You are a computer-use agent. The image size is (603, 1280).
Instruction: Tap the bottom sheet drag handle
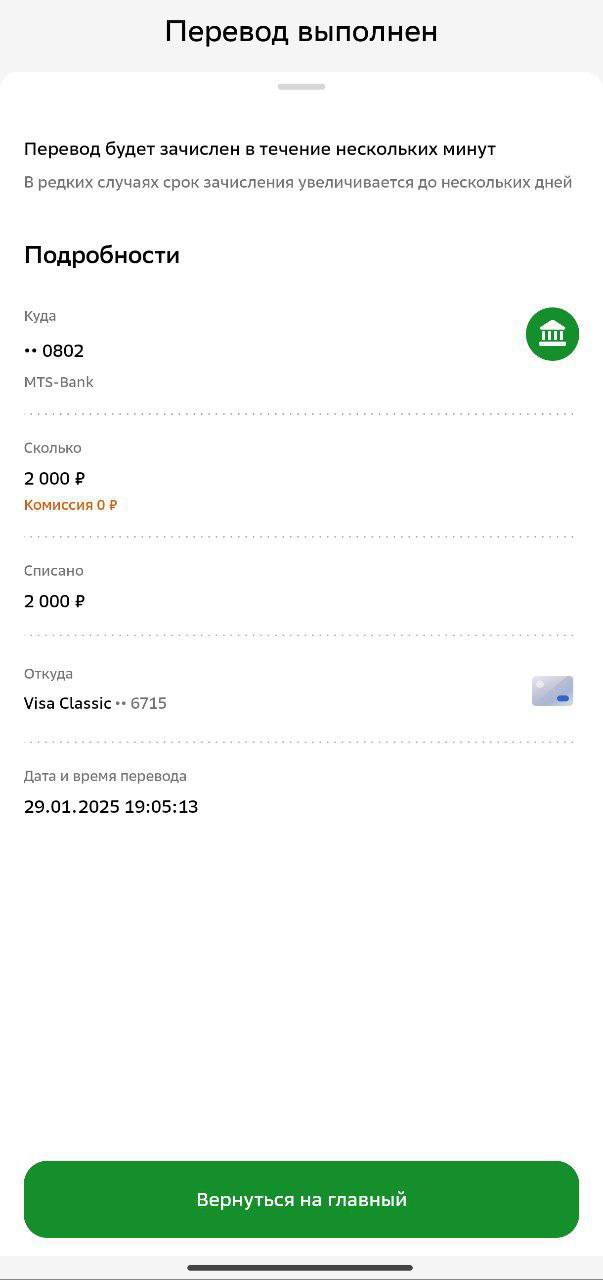point(301,87)
